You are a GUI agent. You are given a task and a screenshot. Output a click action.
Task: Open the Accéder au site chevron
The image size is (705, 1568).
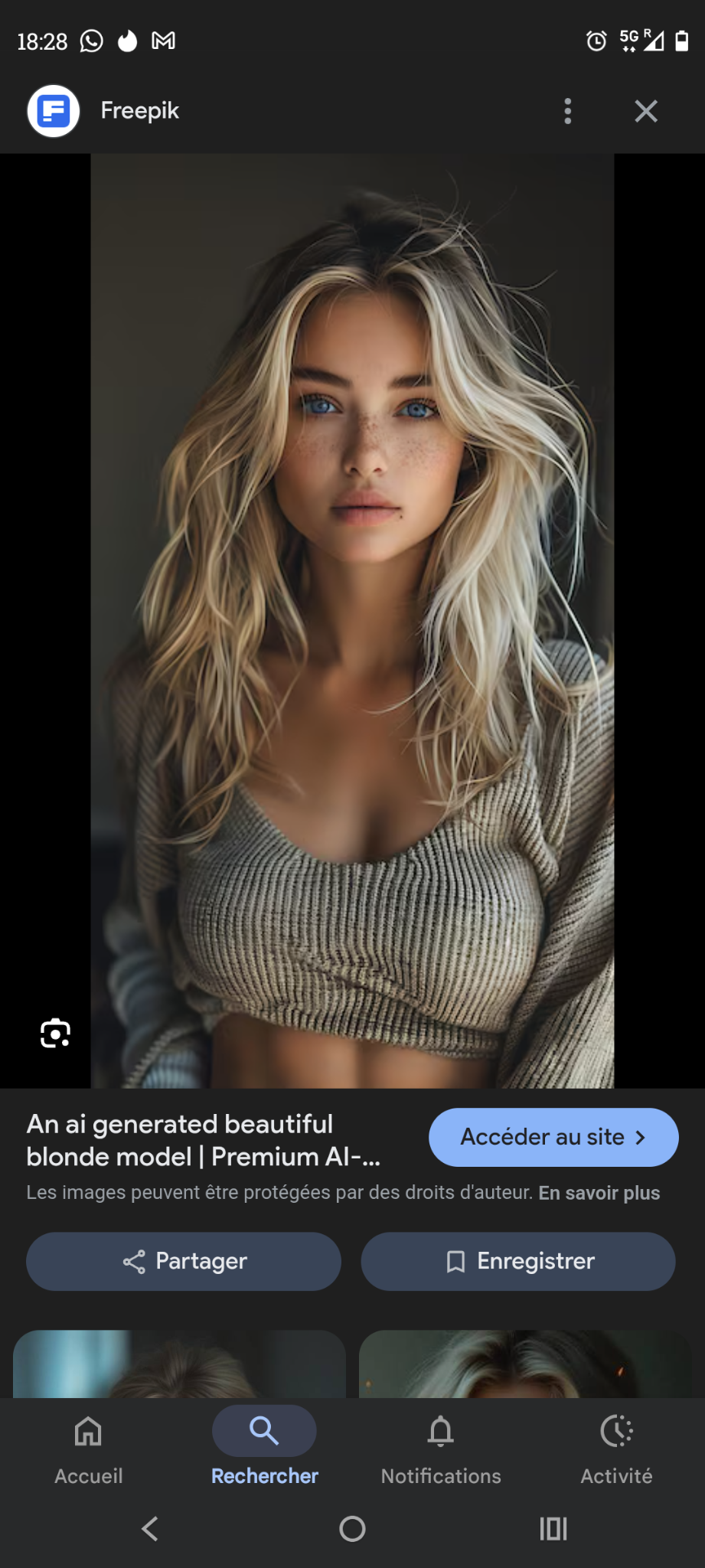point(641,1137)
